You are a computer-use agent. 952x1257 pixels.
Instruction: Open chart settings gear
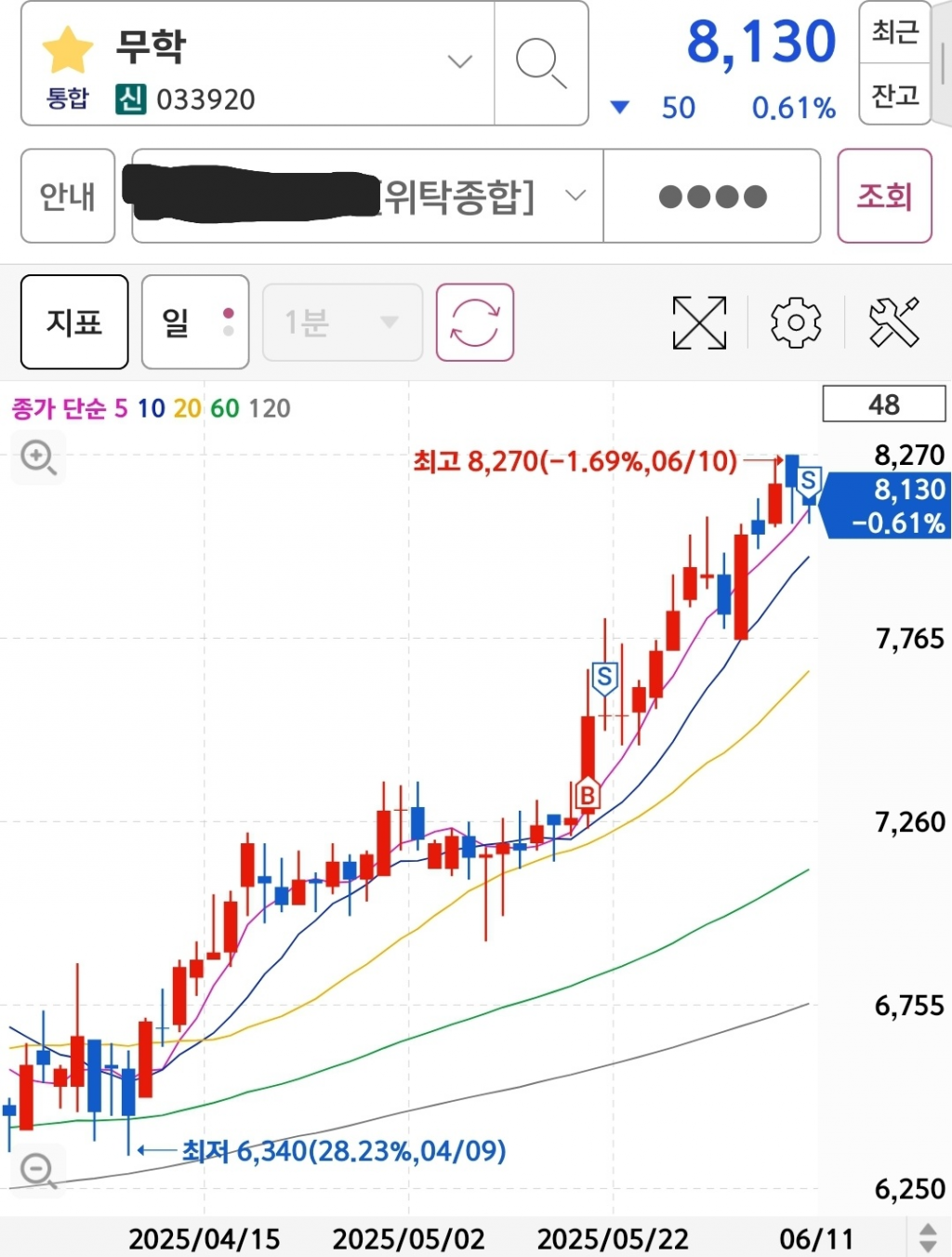[796, 323]
